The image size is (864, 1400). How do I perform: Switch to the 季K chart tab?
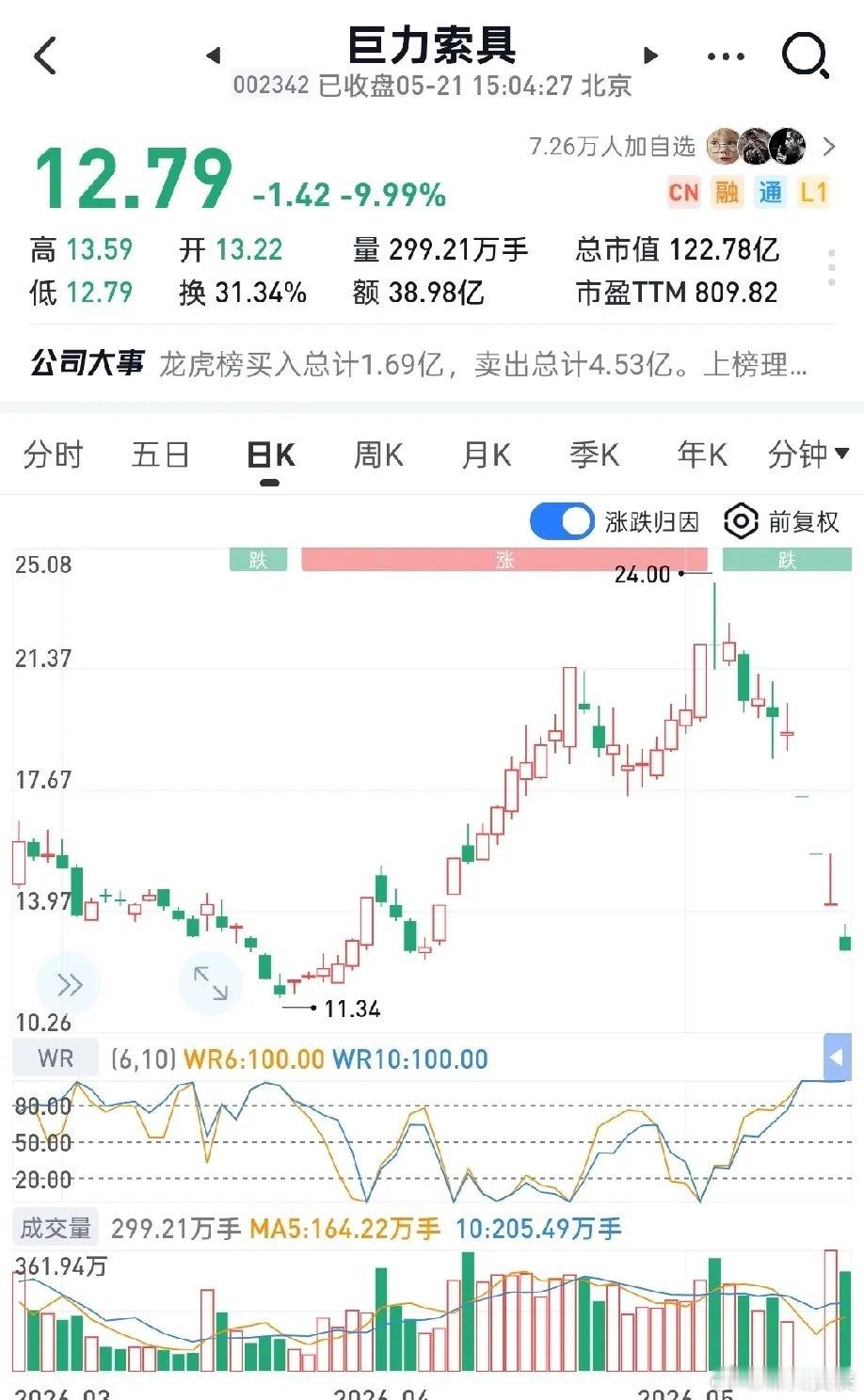pyautogui.click(x=595, y=455)
